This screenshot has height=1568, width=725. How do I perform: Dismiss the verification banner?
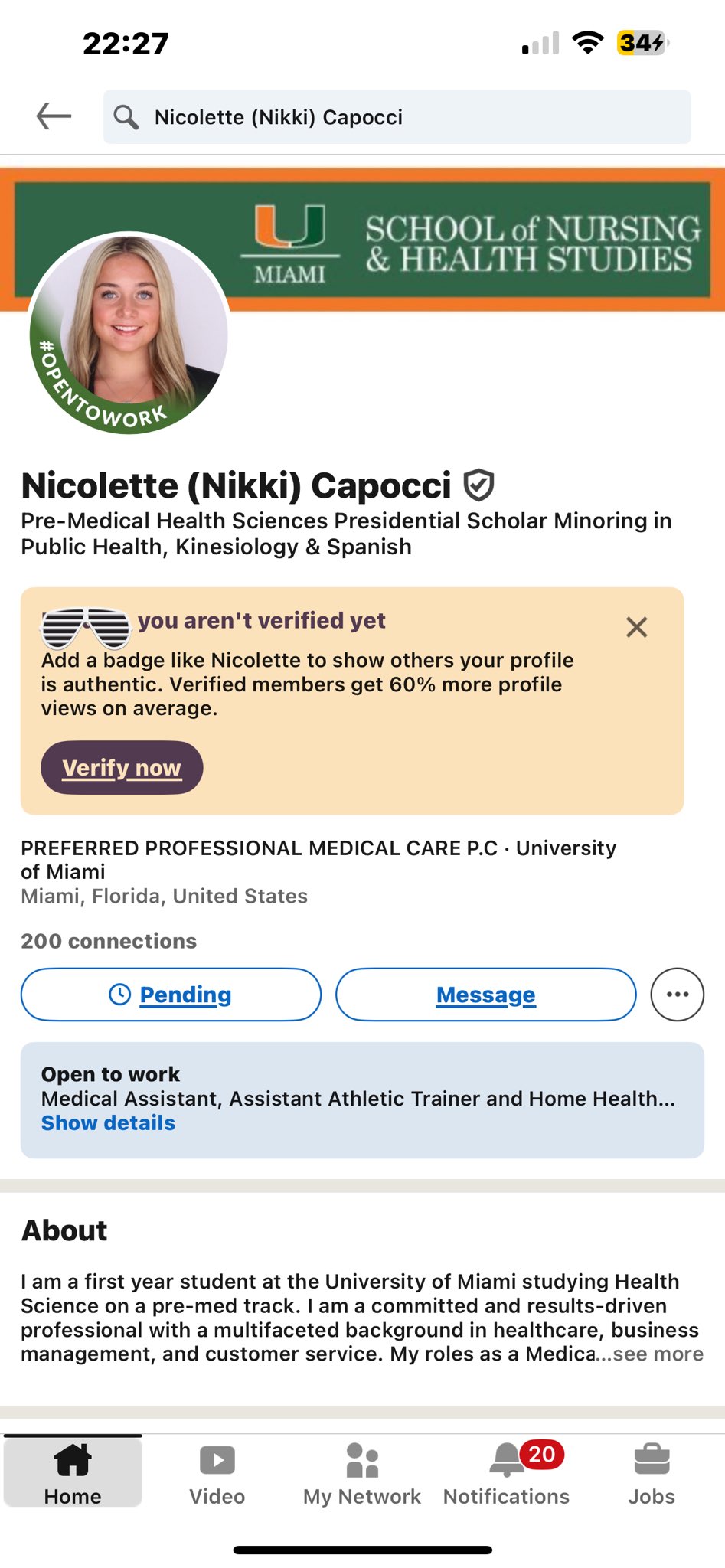(x=636, y=627)
